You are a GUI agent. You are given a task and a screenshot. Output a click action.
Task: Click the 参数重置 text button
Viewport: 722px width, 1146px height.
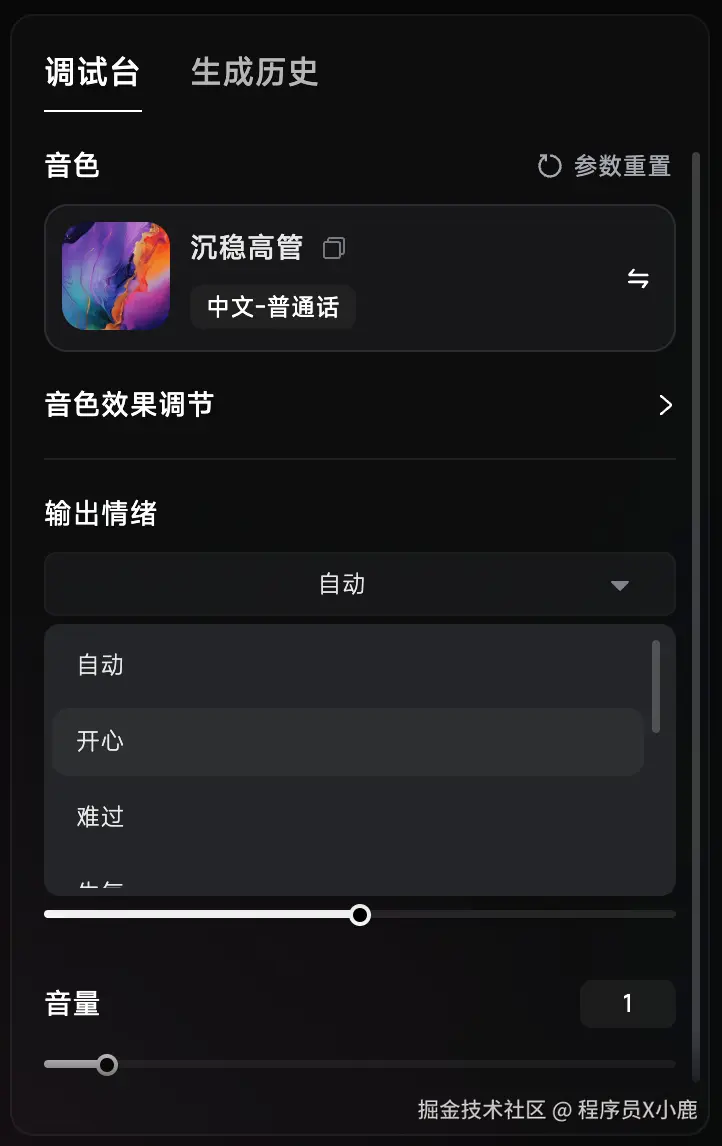pos(622,166)
